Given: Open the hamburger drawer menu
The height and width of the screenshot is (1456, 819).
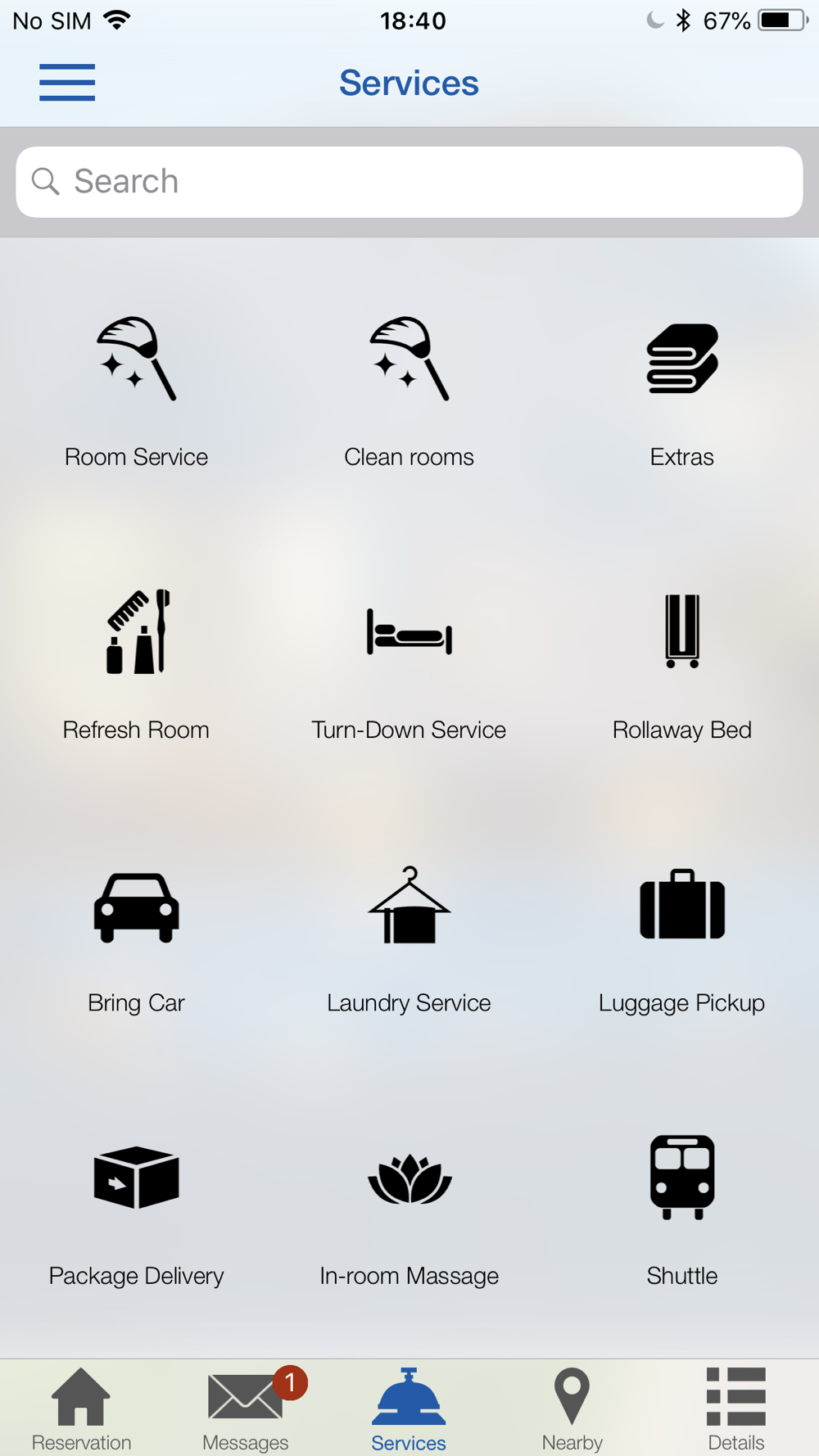Looking at the screenshot, I should [x=67, y=83].
